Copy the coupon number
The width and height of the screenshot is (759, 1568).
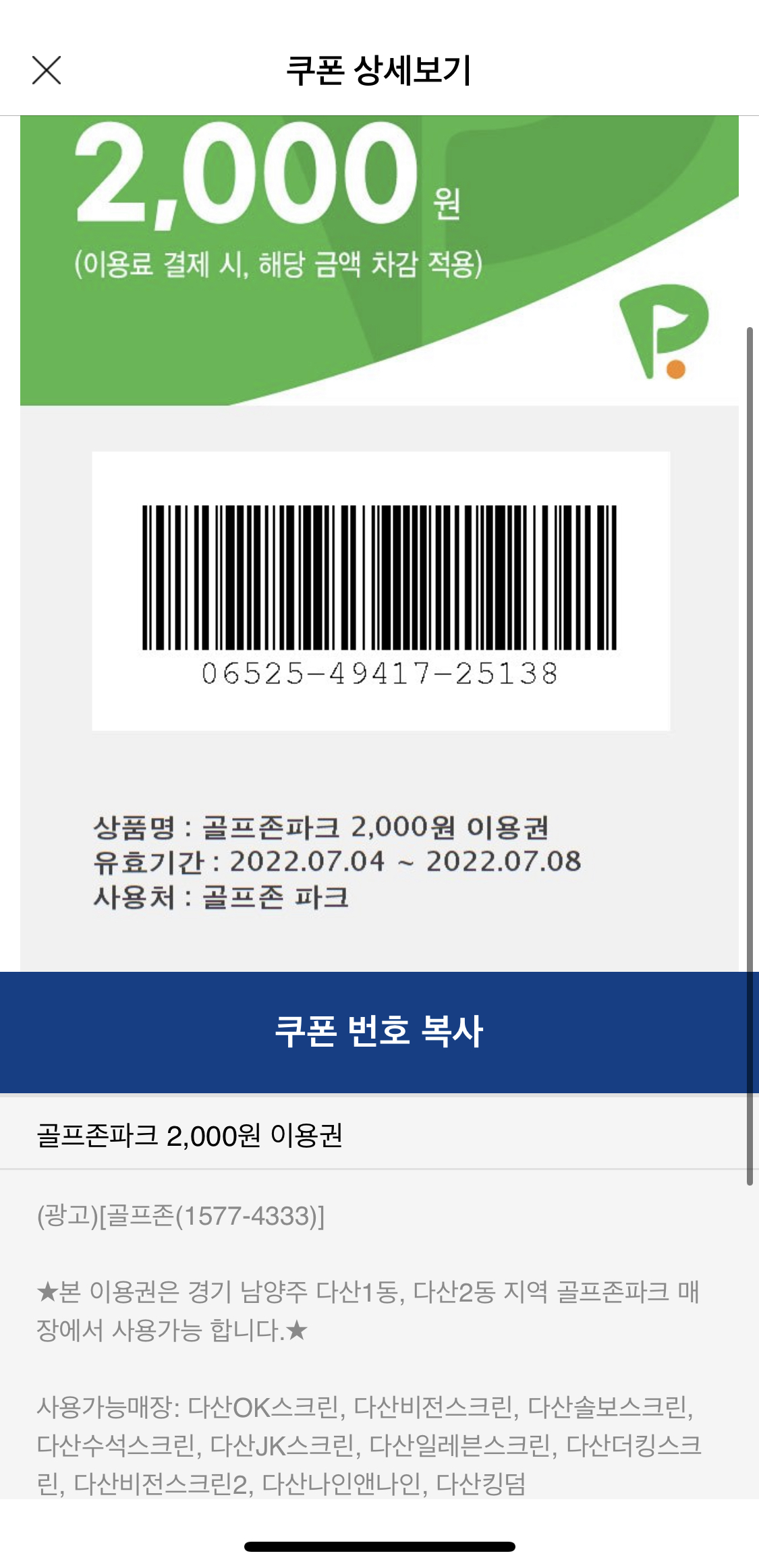click(378, 1032)
